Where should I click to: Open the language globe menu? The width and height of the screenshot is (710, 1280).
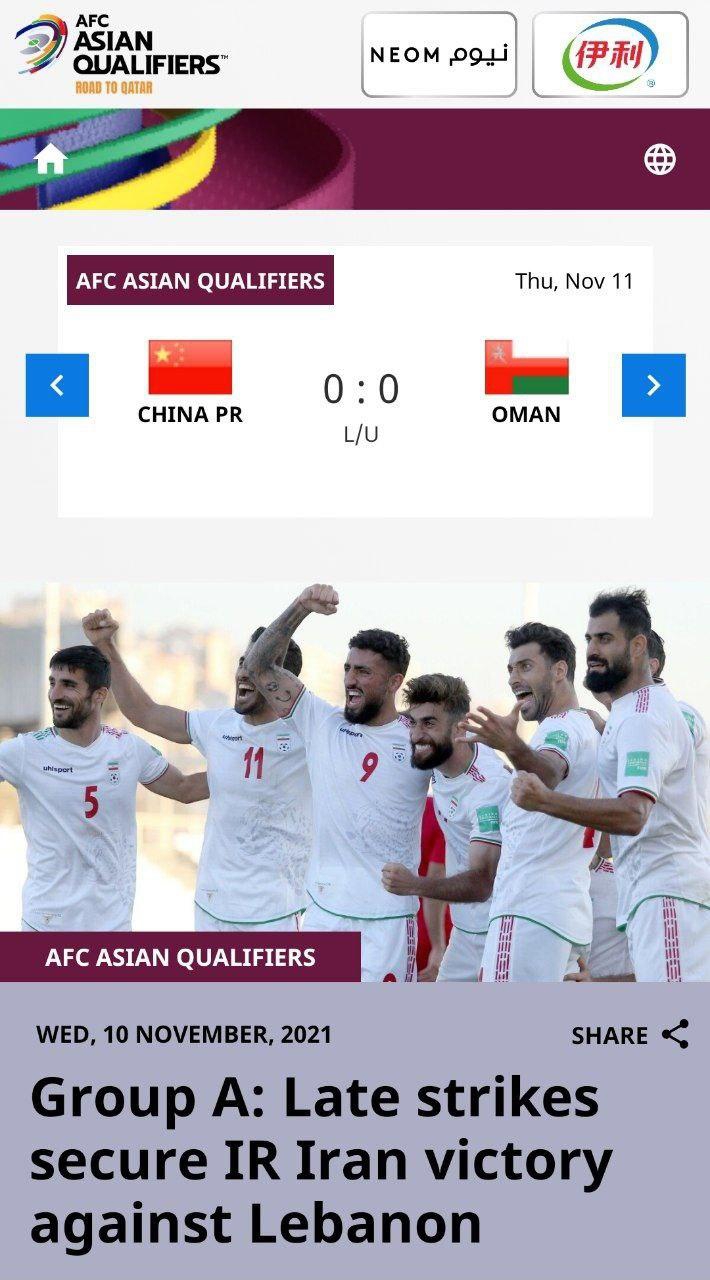(659, 159)
